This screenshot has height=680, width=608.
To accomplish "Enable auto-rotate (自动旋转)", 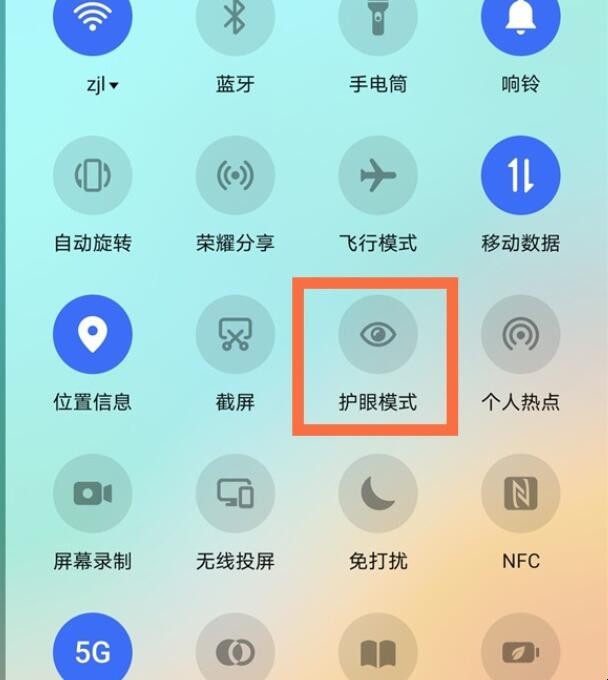I will point(92,176).
